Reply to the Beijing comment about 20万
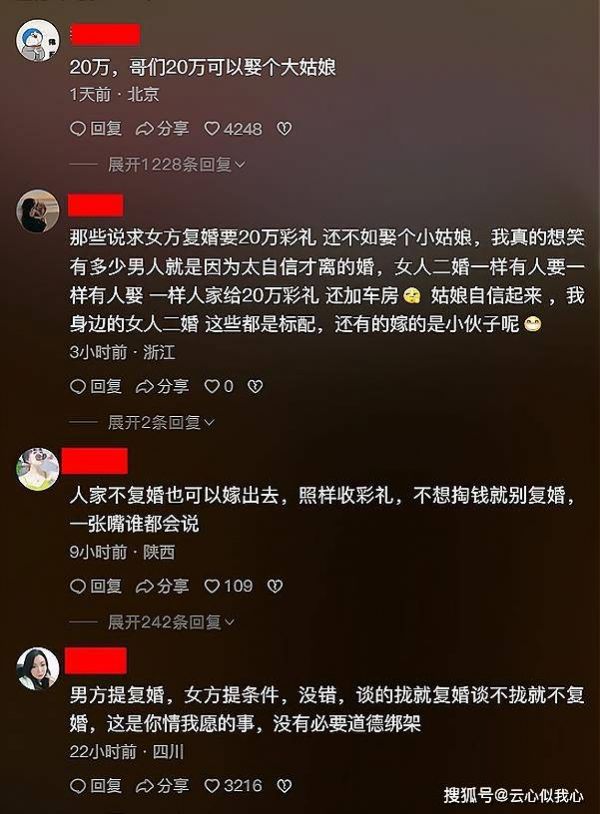 [x=96, y=129]
